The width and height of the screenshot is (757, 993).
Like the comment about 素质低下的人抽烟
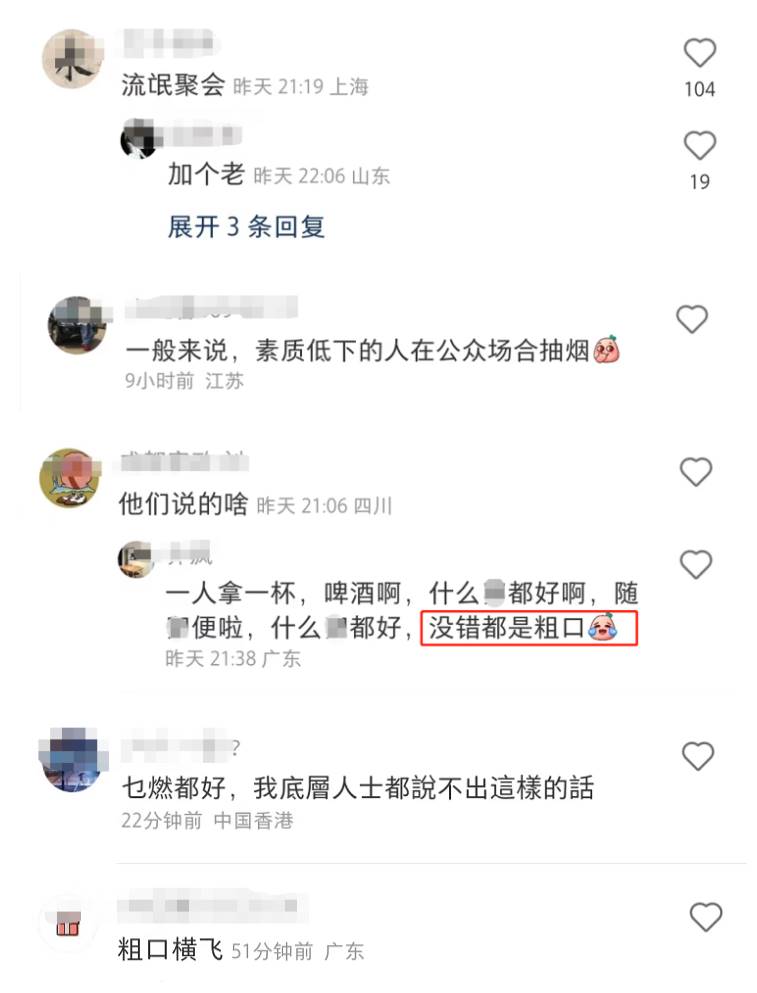pos(692,319)
